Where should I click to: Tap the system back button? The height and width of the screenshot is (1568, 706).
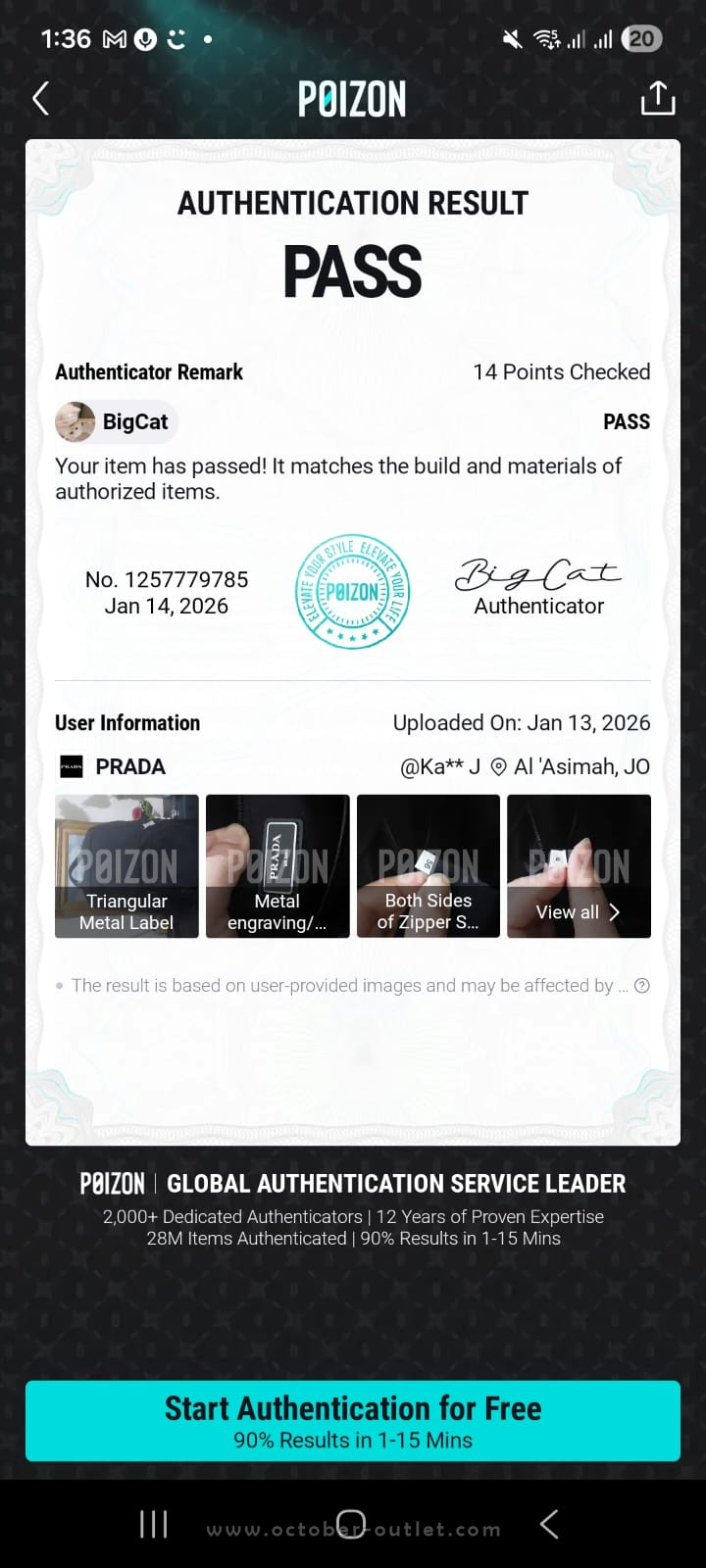(x=549, y=1524)
